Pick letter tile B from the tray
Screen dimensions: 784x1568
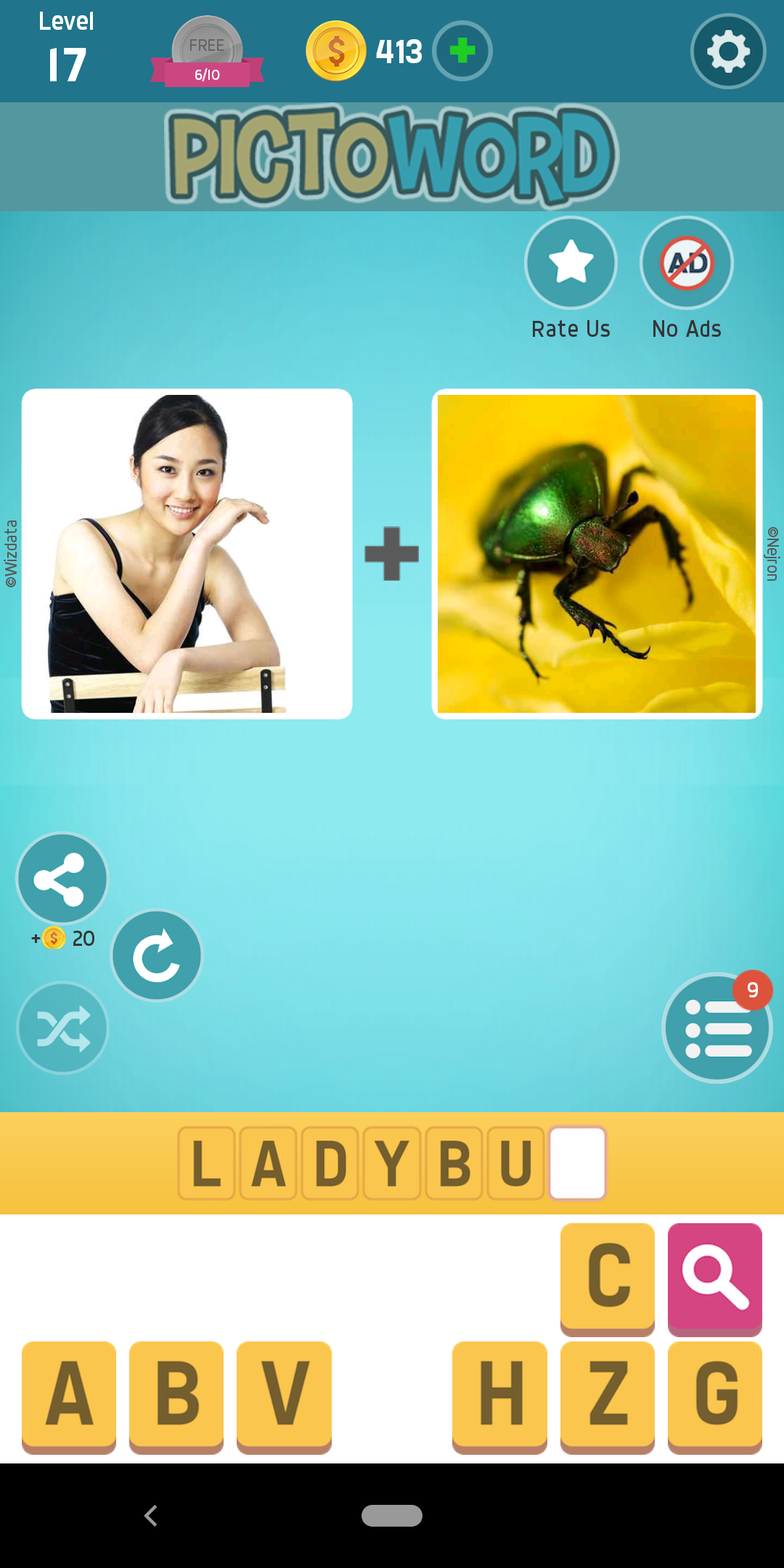coord(176,1397)
